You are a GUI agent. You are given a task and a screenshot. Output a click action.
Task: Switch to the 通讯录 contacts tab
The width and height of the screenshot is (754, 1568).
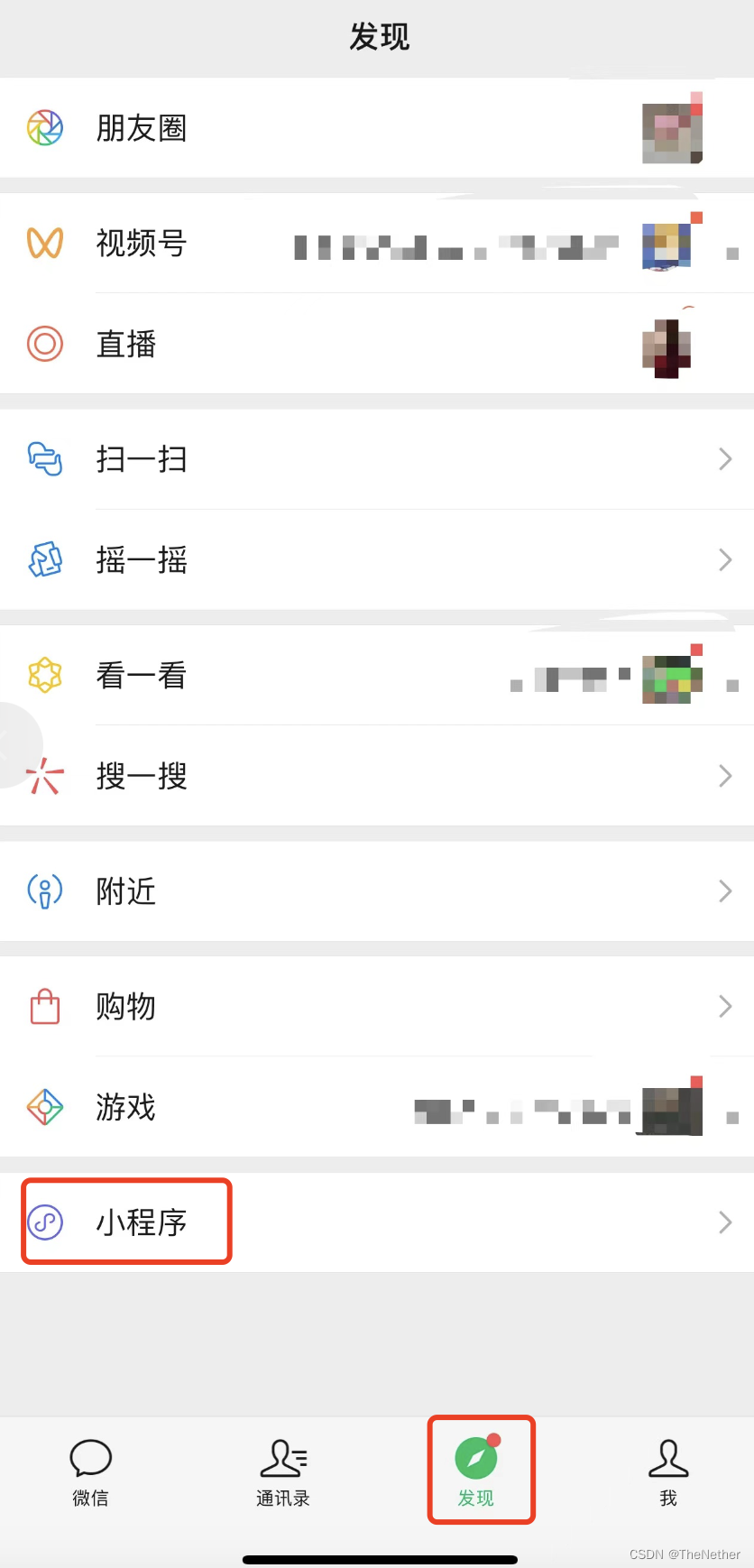(x=283, y=1469)
